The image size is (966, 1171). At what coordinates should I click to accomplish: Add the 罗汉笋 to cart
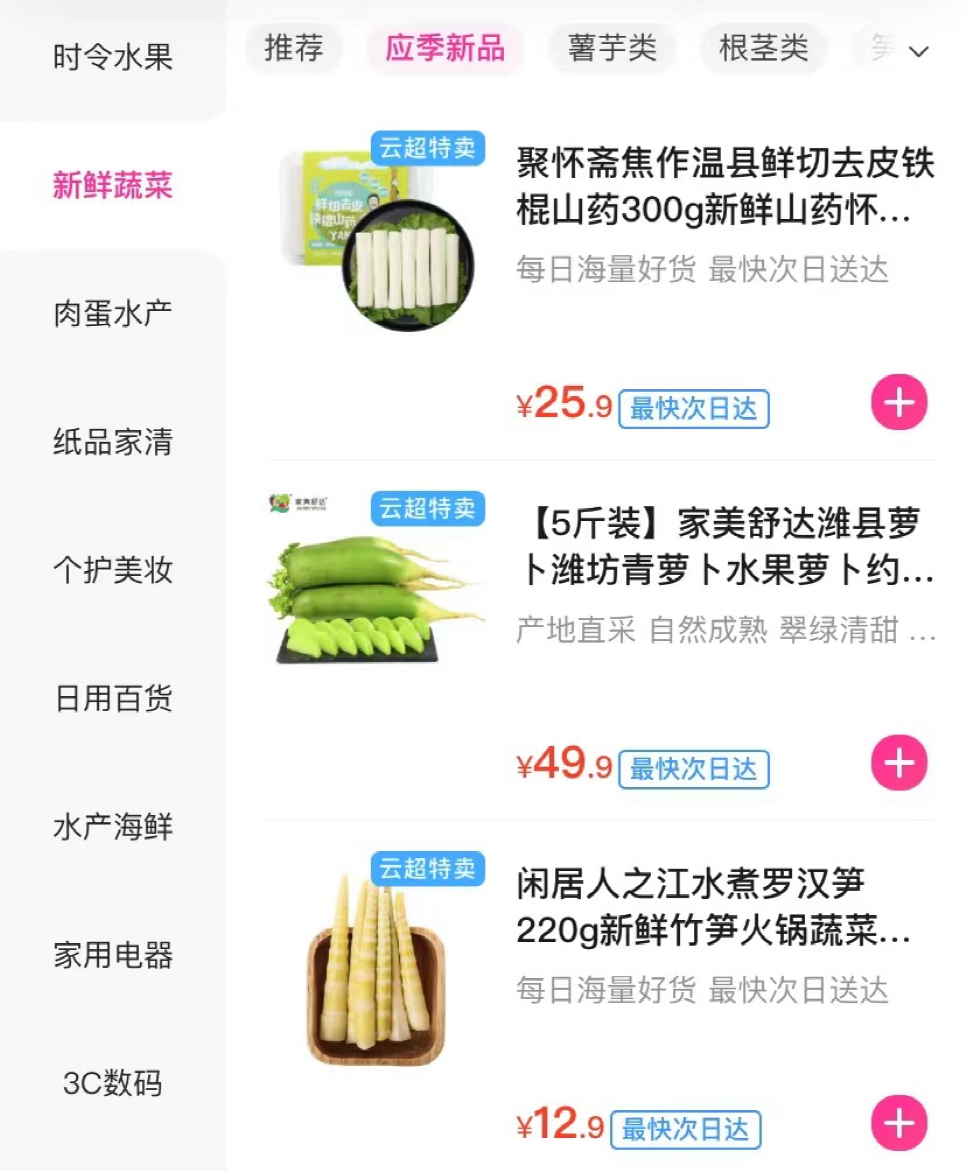tap(898, 1125)
